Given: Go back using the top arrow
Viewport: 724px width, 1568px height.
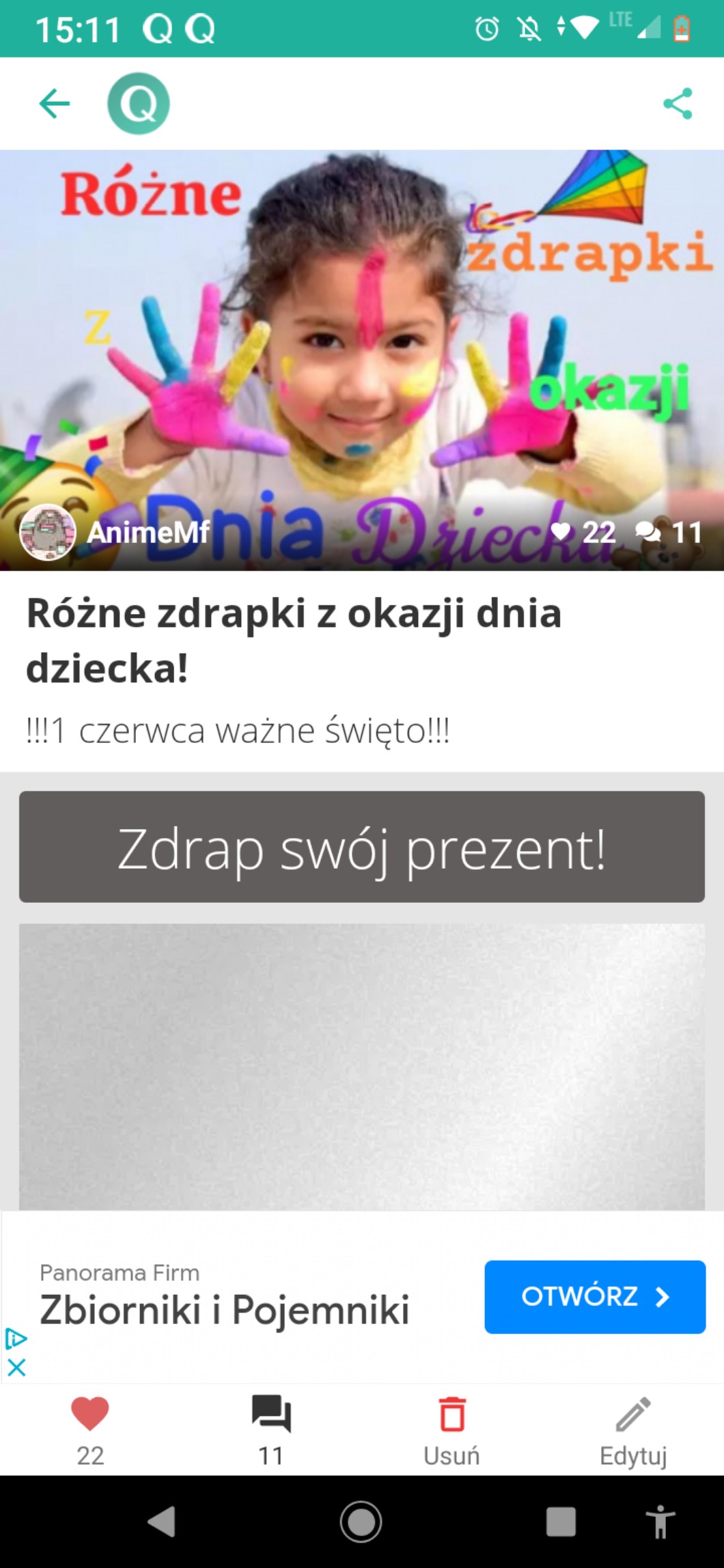Looking at the screenshot, I should pyautogui.click(x=55, y=104).
